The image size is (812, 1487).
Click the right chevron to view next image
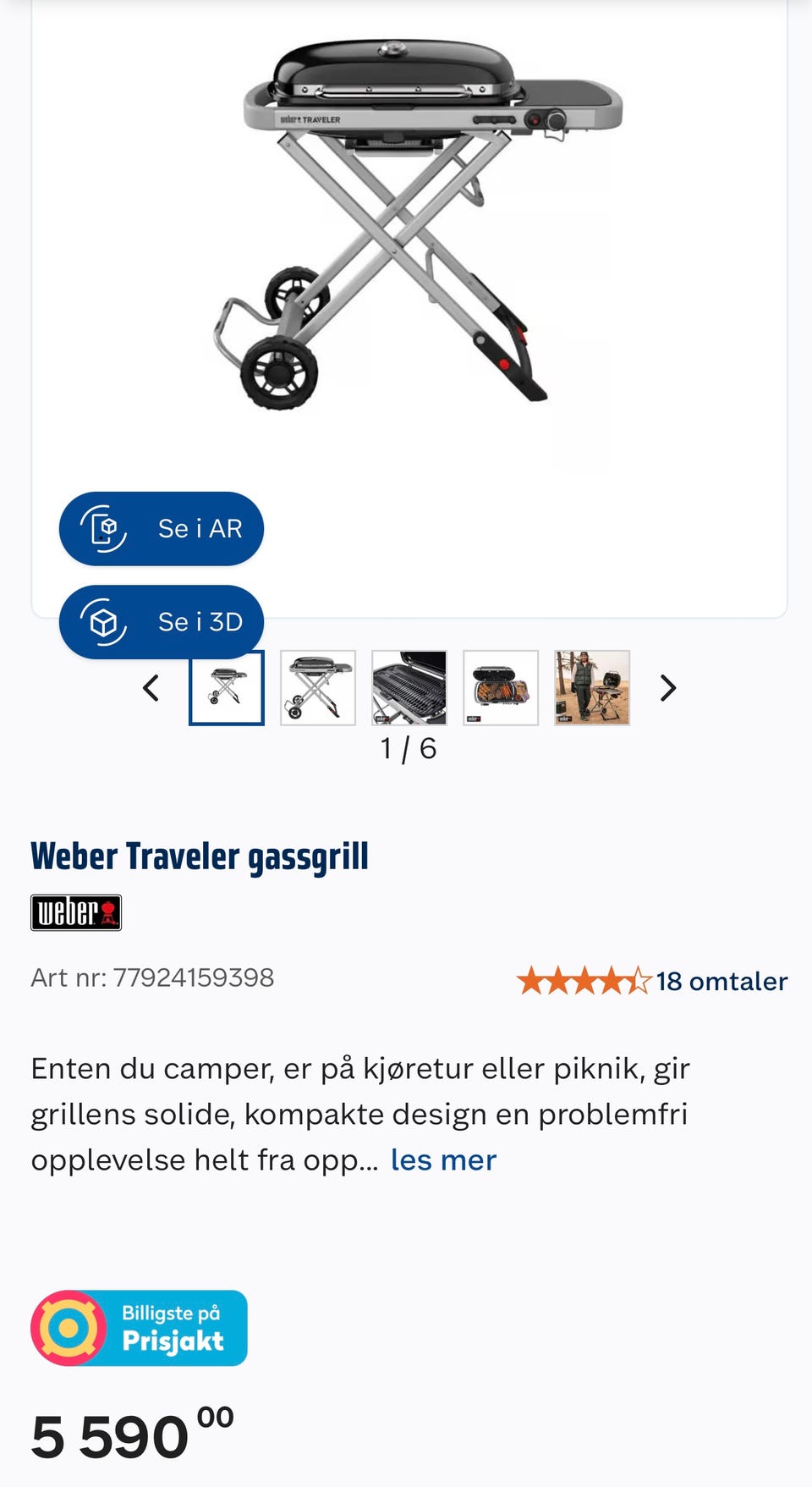tap(667, 688)
